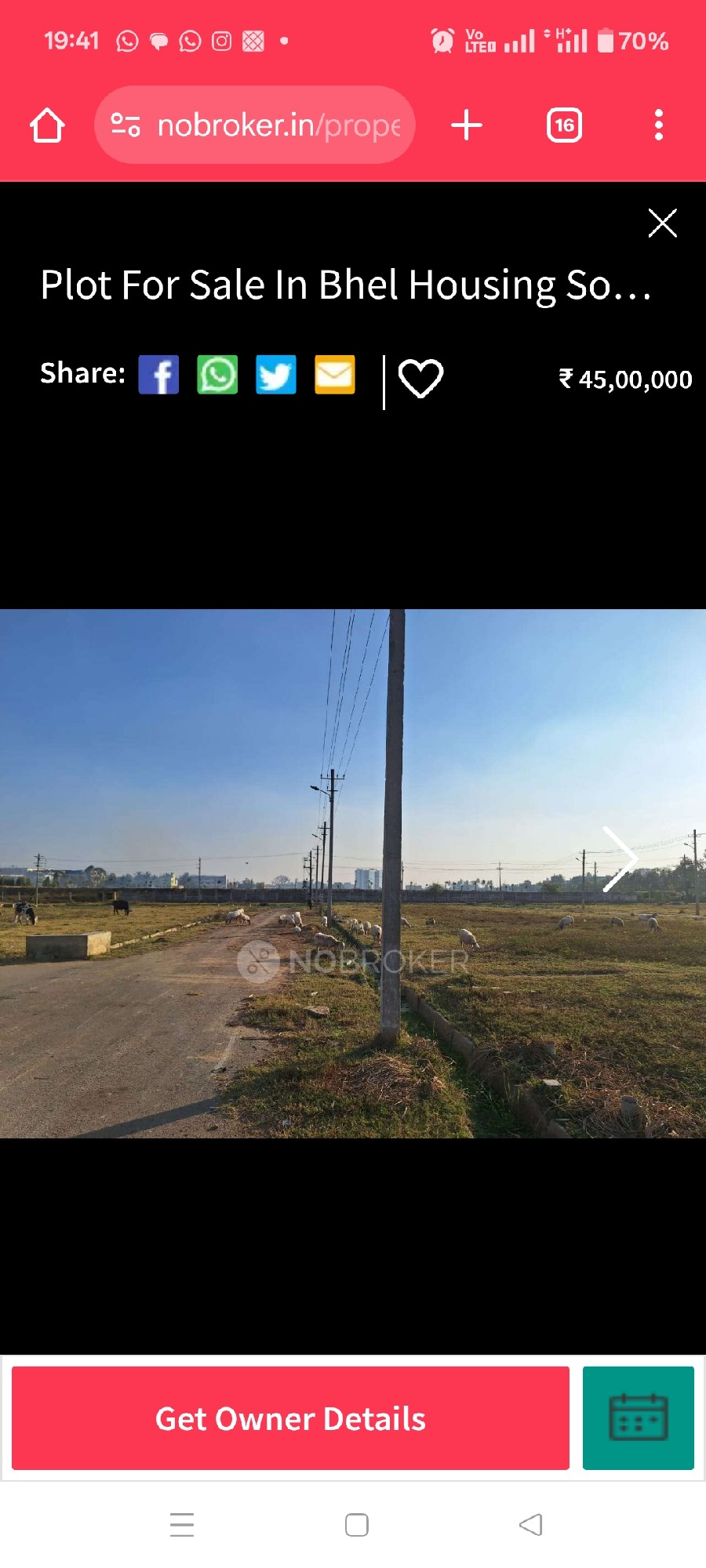Screen dimensions: 706x1568
Task: Share the plot listing on Facebook
Action: tap(158, 375)
